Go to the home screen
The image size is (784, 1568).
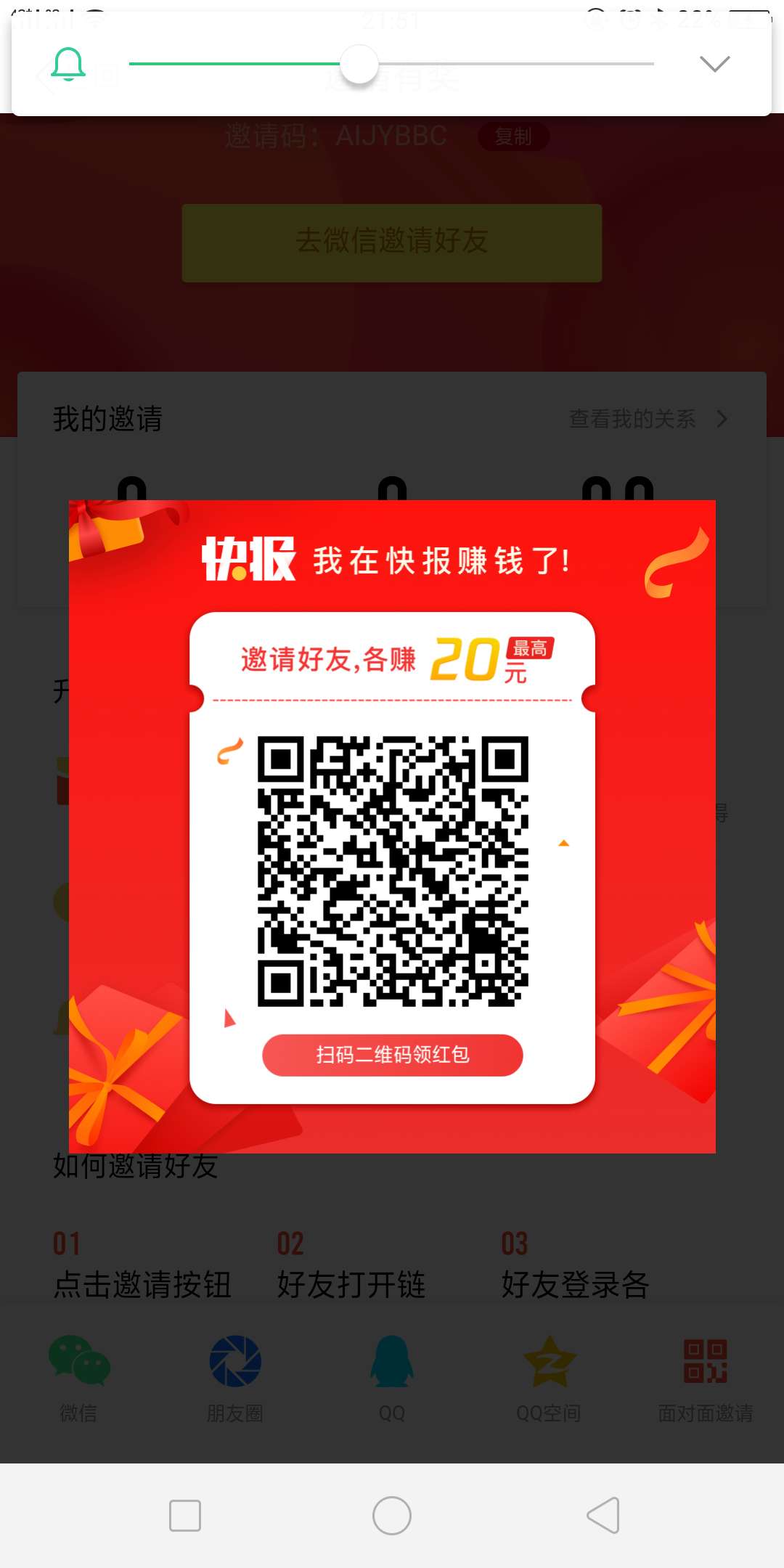click(x=392, y=1515)
